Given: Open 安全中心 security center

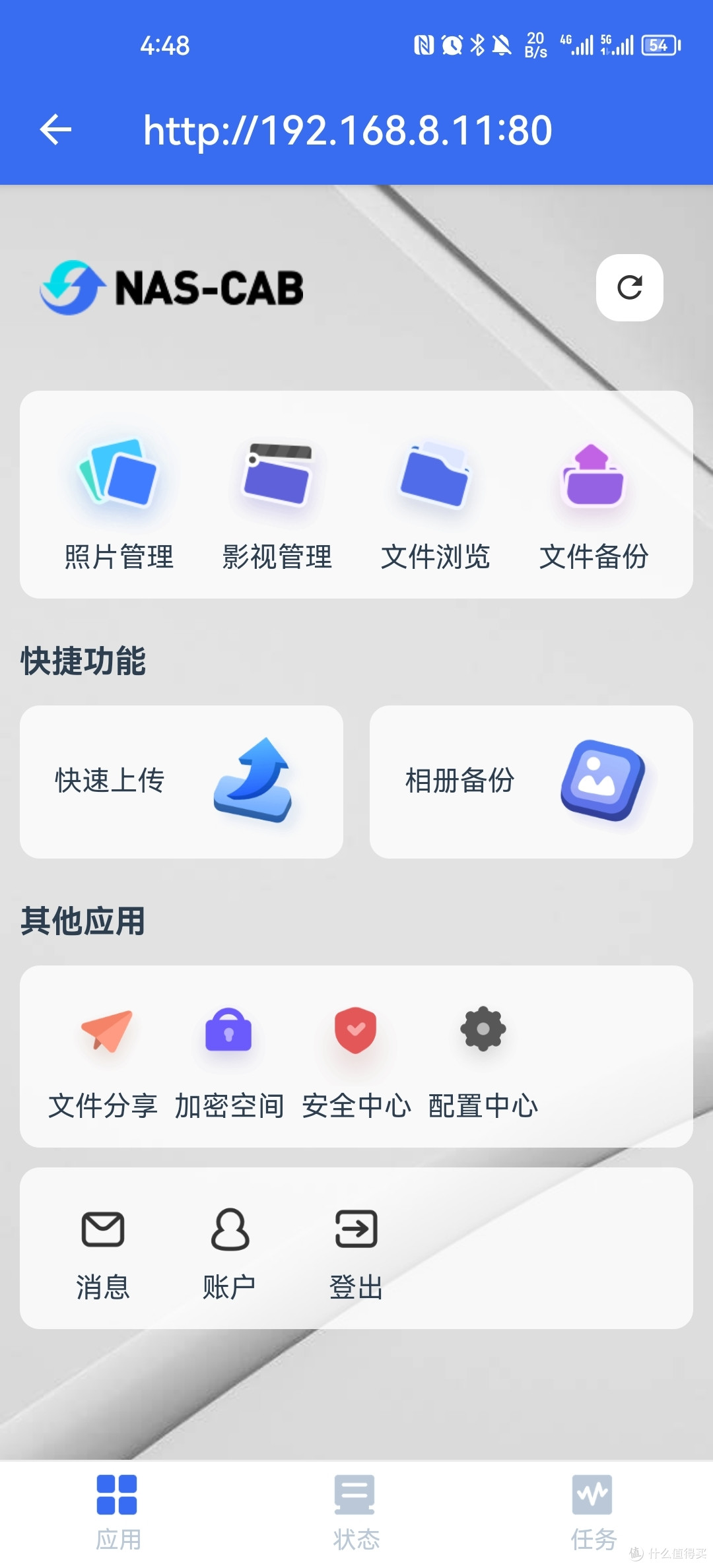Looking at the screenshot, I should click(355, 1056).
